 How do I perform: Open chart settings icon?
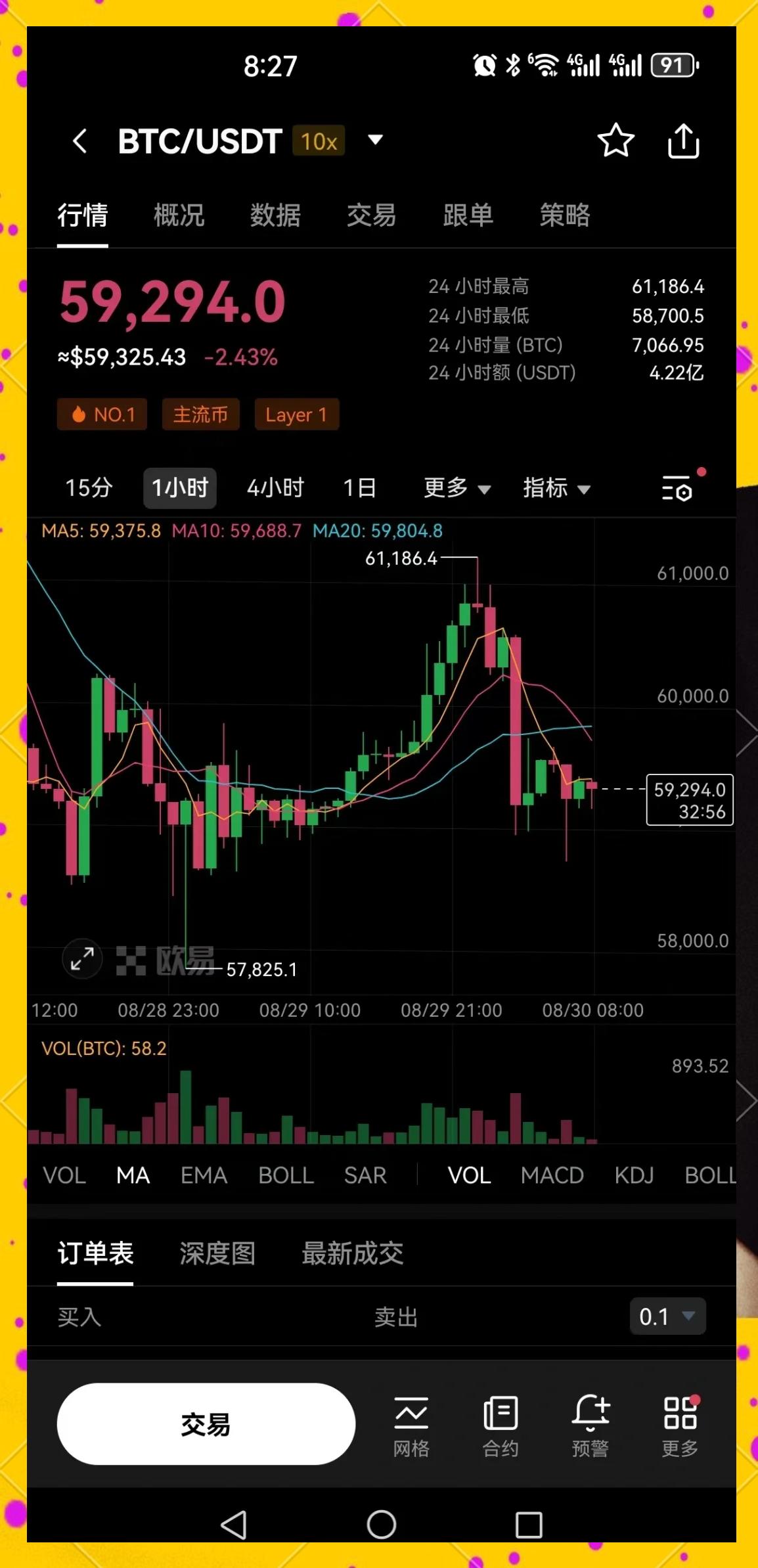click(x=677, y=488)
